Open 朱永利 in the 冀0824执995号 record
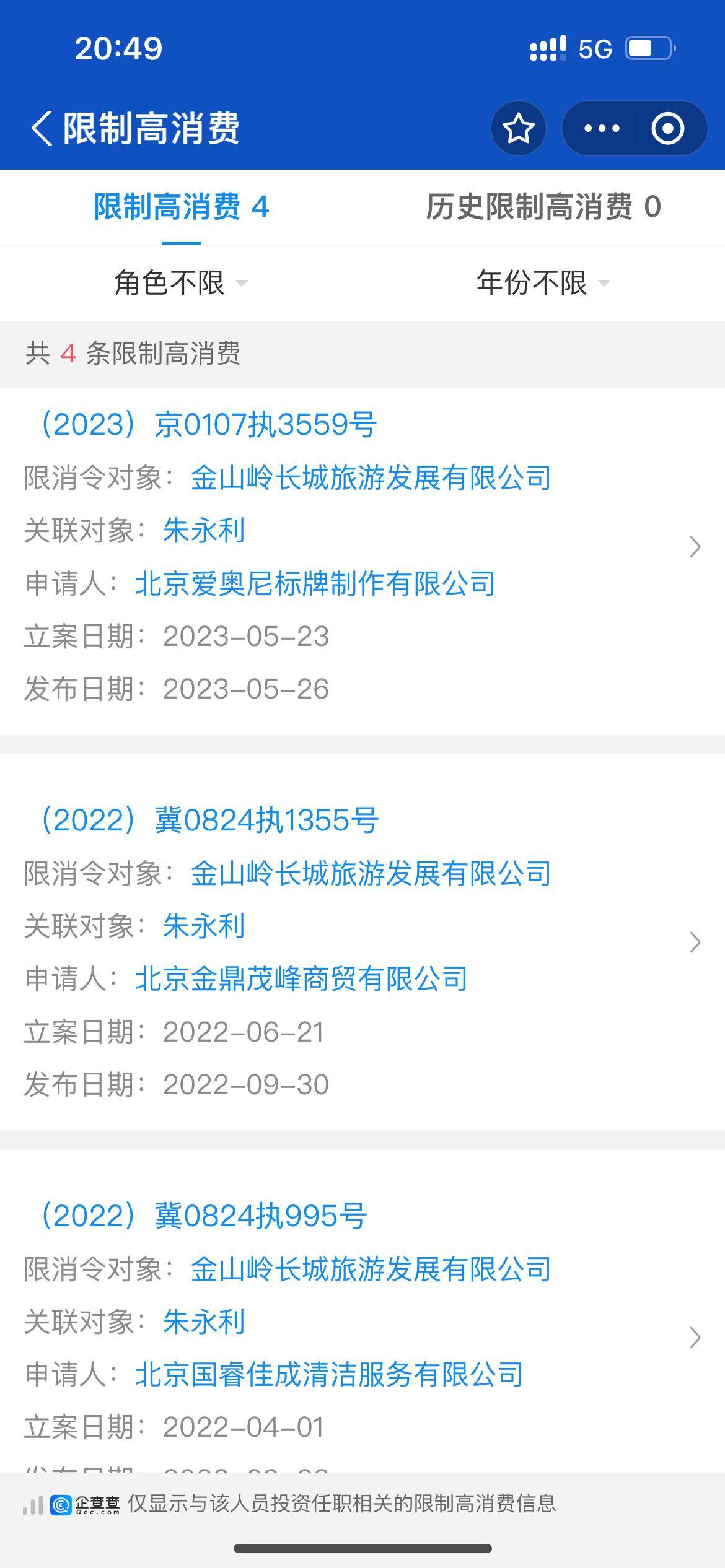 (x=204, y=1322)
